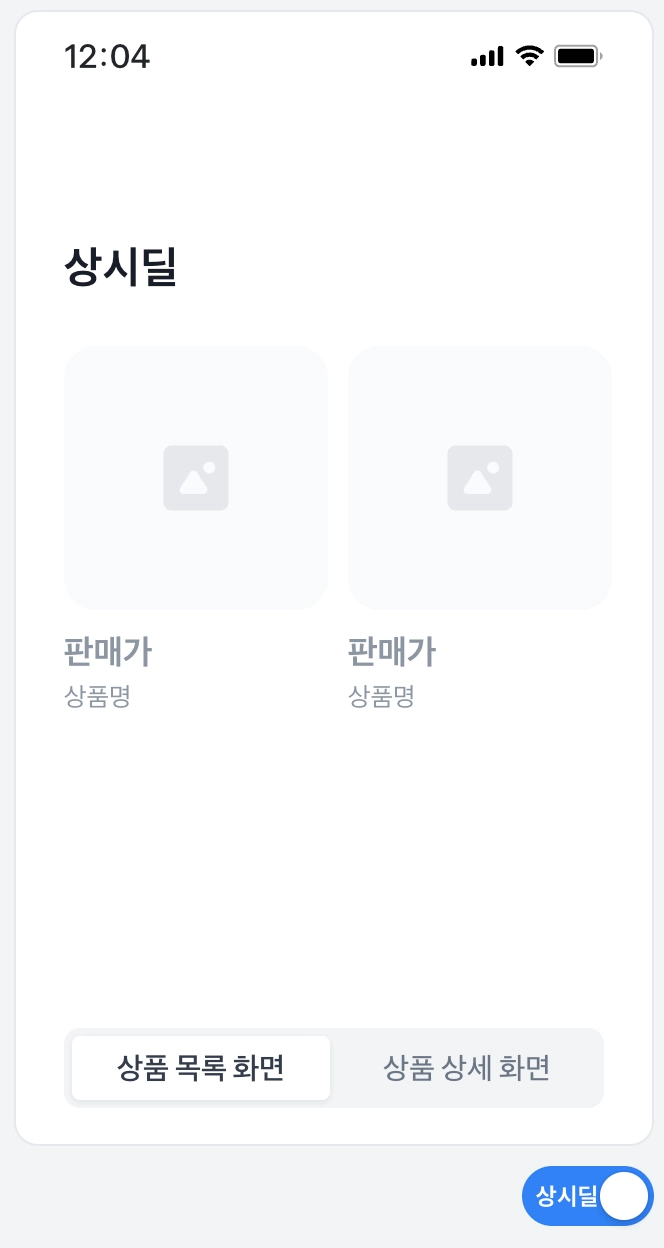Switch to the 상품 상세 화면 tab
Screen dimensions: 664x1248
(467, 1068)
